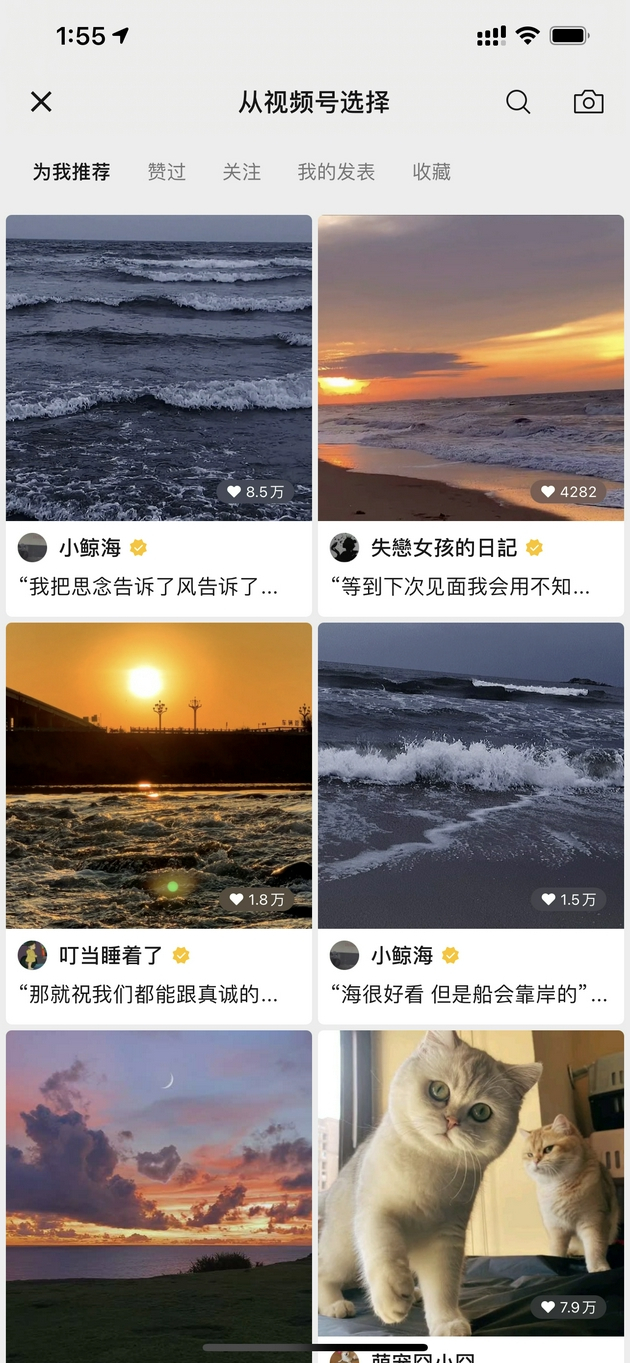Switch to the 赞过 tab
The width and height of the screenshot is (630, 1363).
tap(167, 172)
